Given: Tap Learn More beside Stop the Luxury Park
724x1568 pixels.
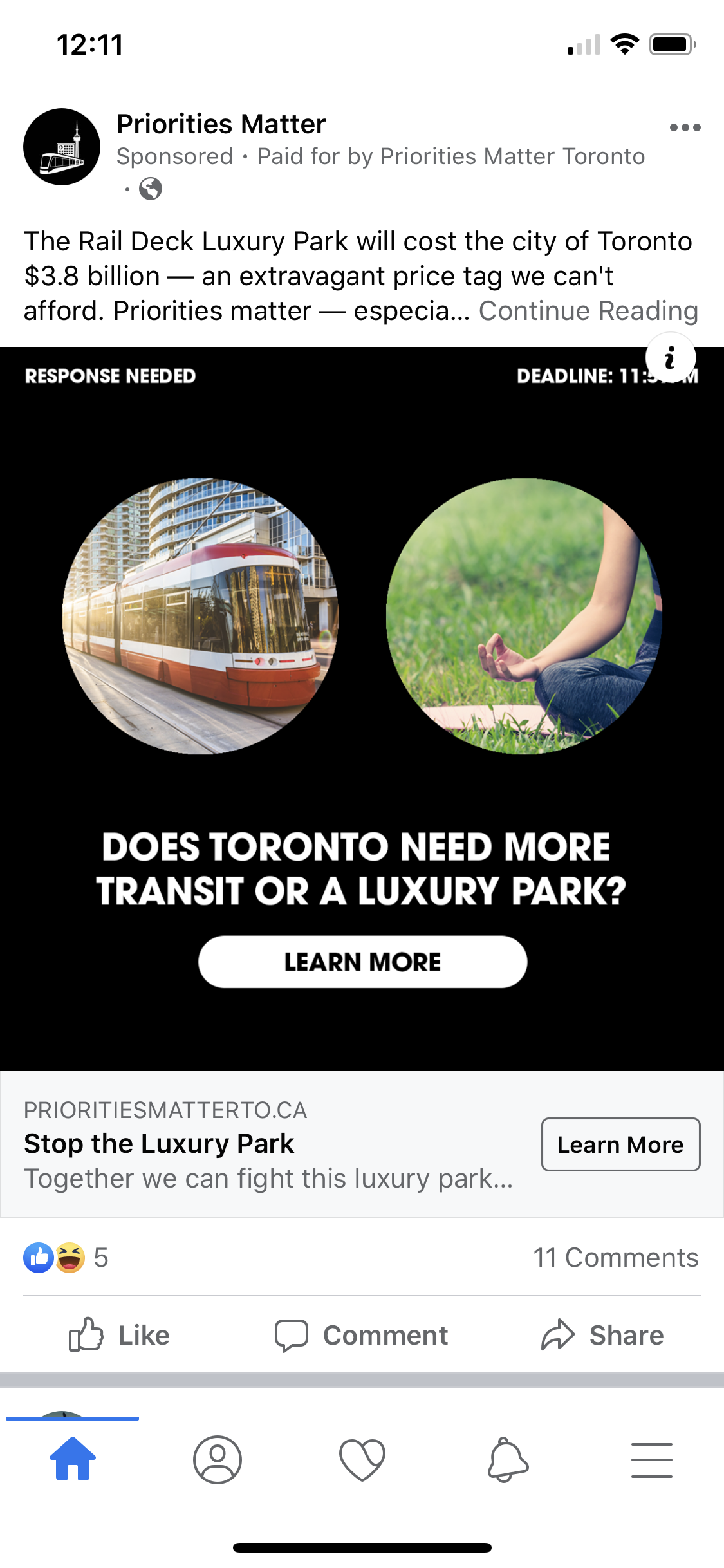Looking at the screenshot, I should click(620, 1144).
